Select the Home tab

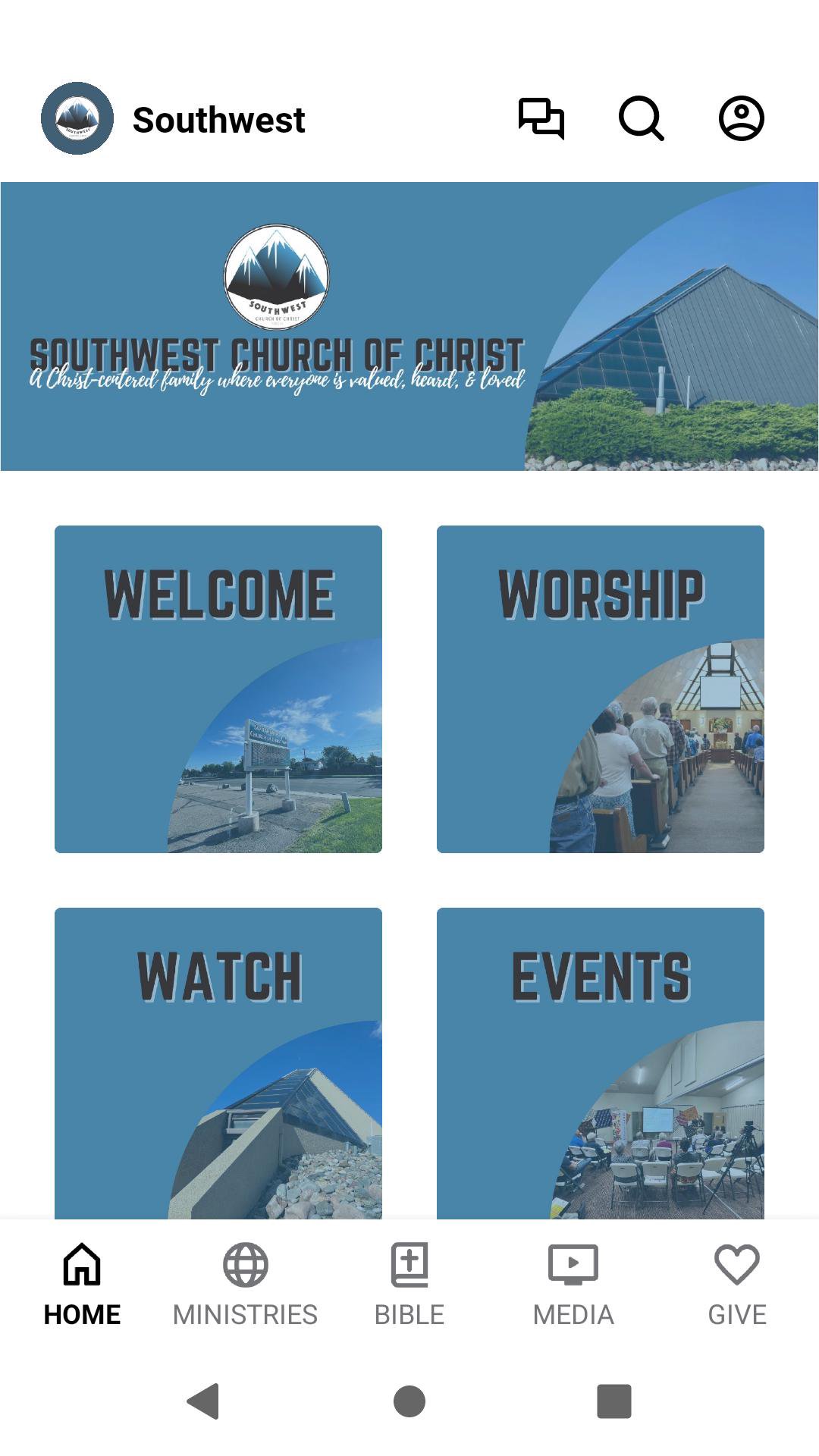coord(82,1283)
